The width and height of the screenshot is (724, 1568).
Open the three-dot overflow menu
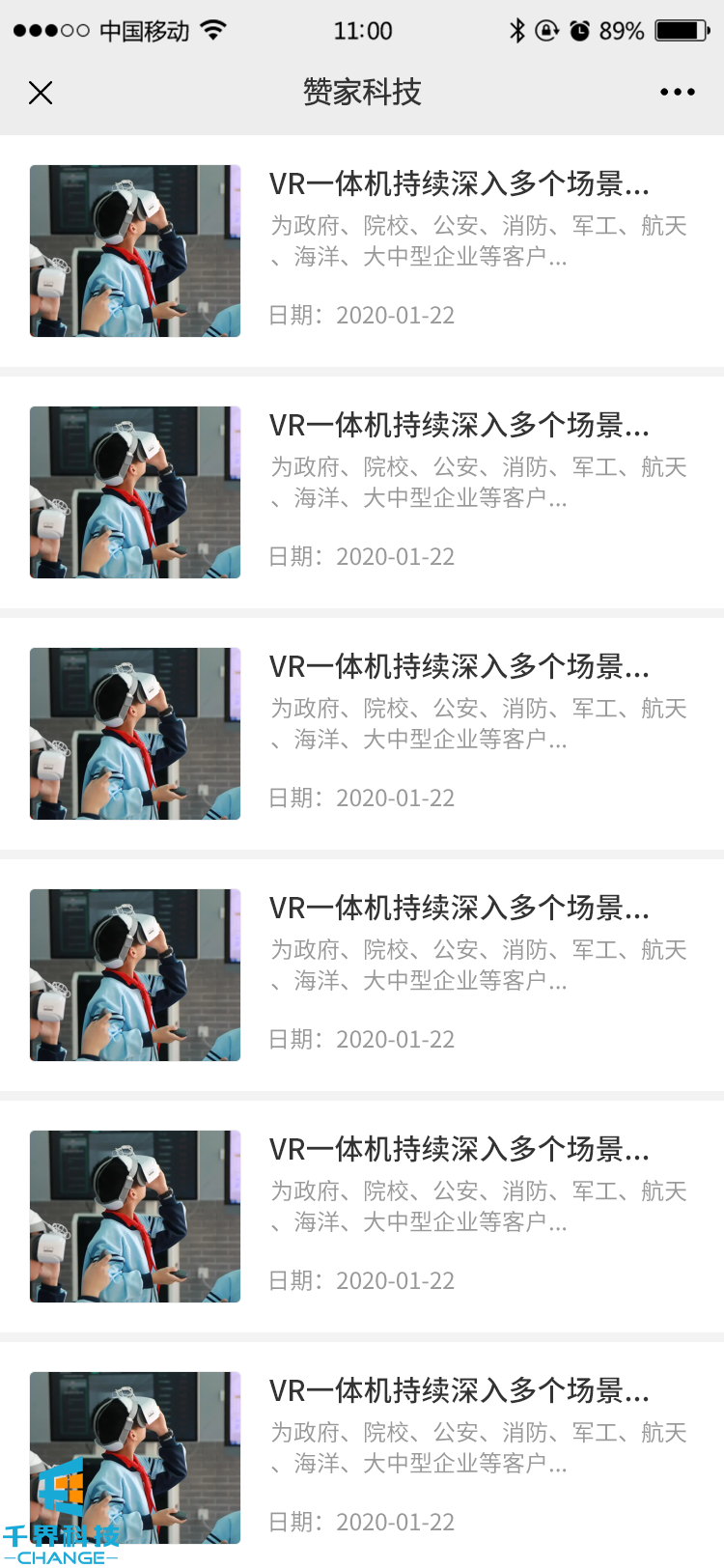point(677,93)
